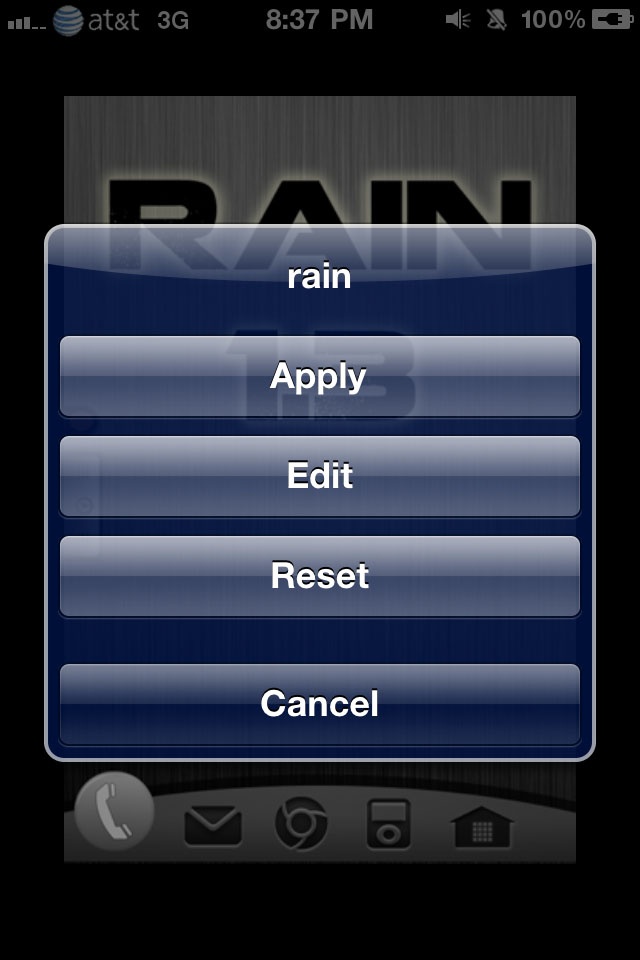Reset the rain theme

pyautogui.click(x=320, y=575)
